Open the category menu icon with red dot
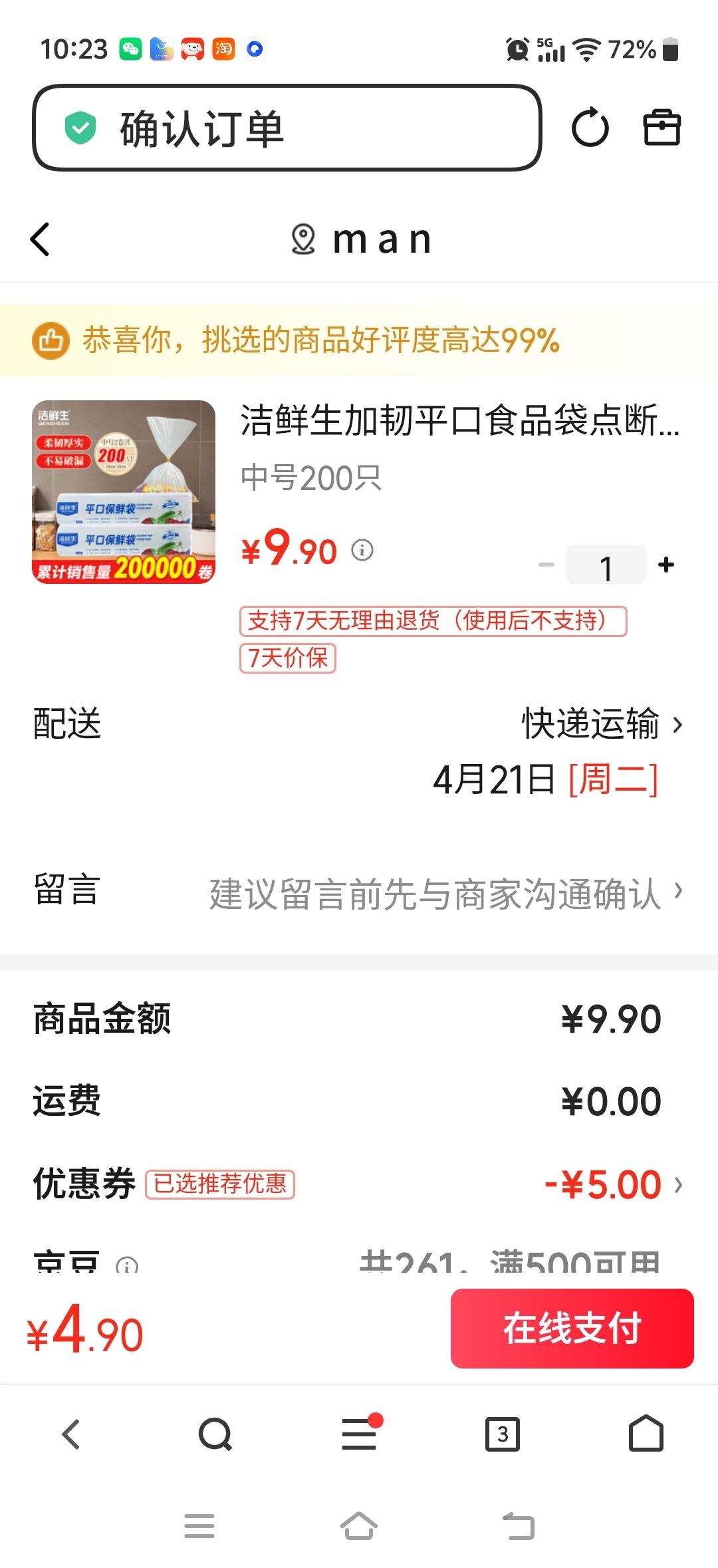Image resolution: width=718 pixels, height=1568 pixels. [359, 1434]
